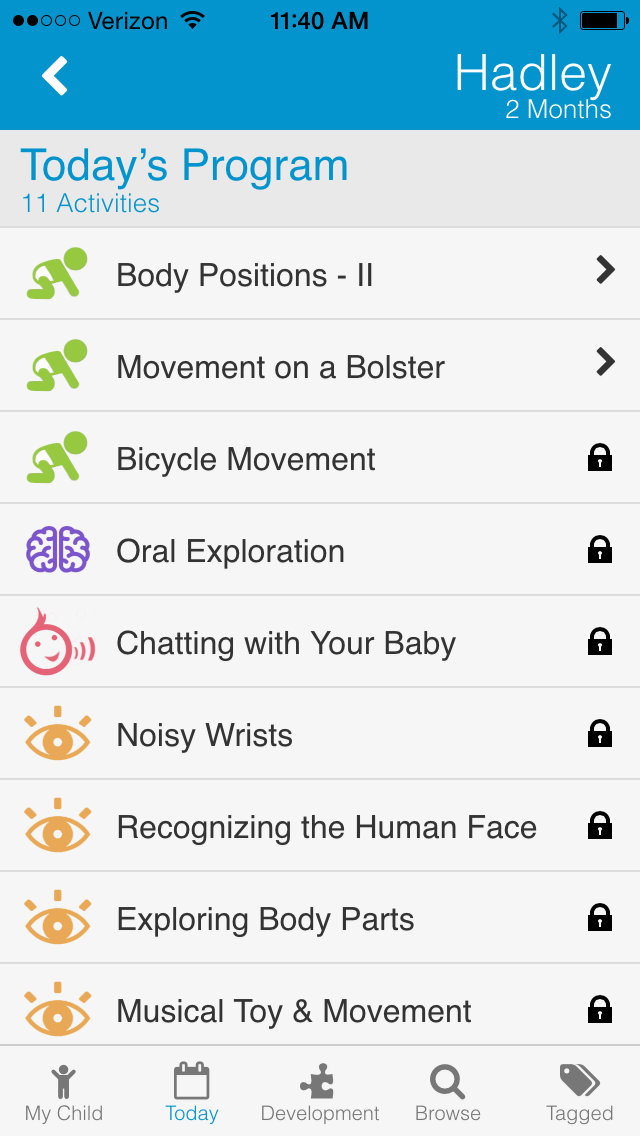Open Musical Toy & Movement

click(320, 1005)
